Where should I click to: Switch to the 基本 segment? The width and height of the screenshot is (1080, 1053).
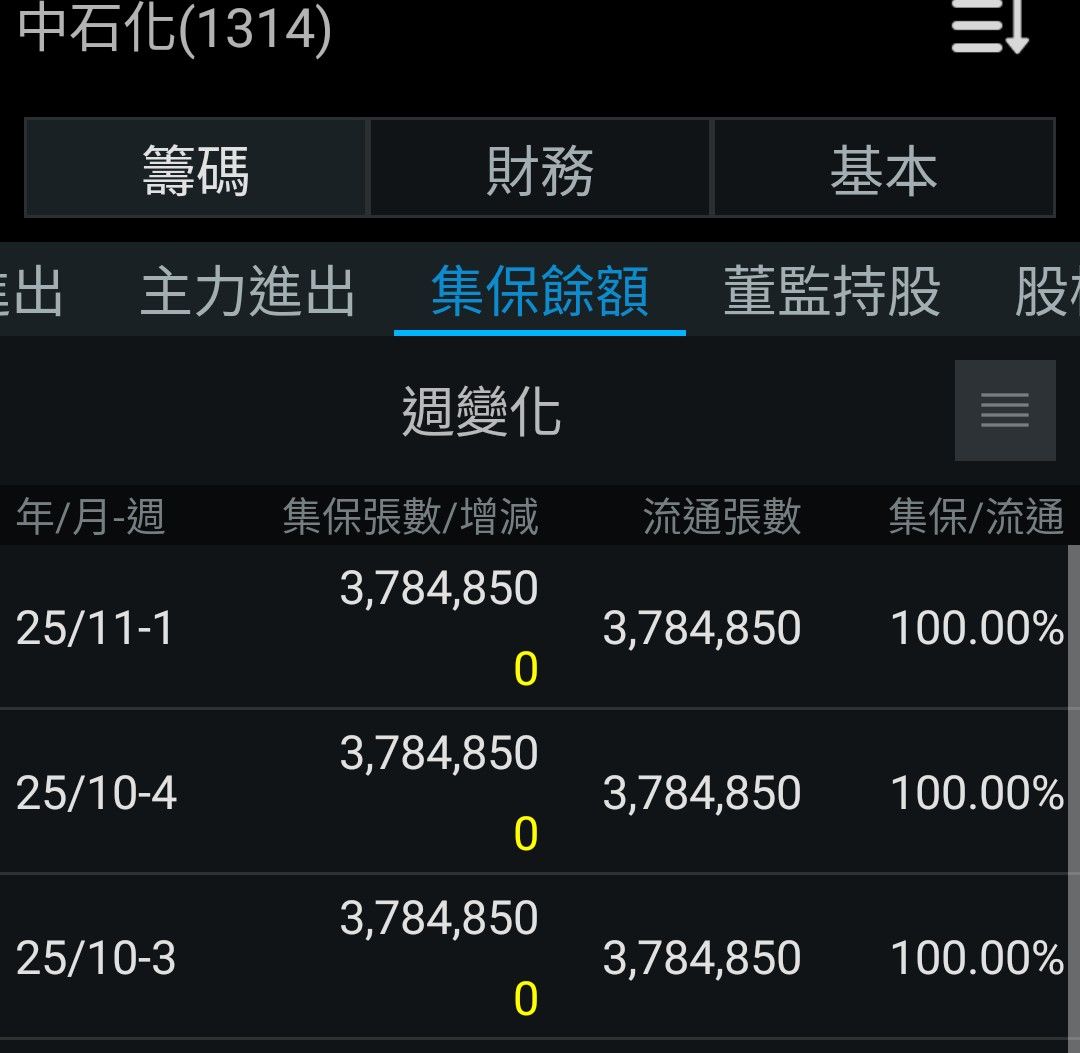pos(884,168)
